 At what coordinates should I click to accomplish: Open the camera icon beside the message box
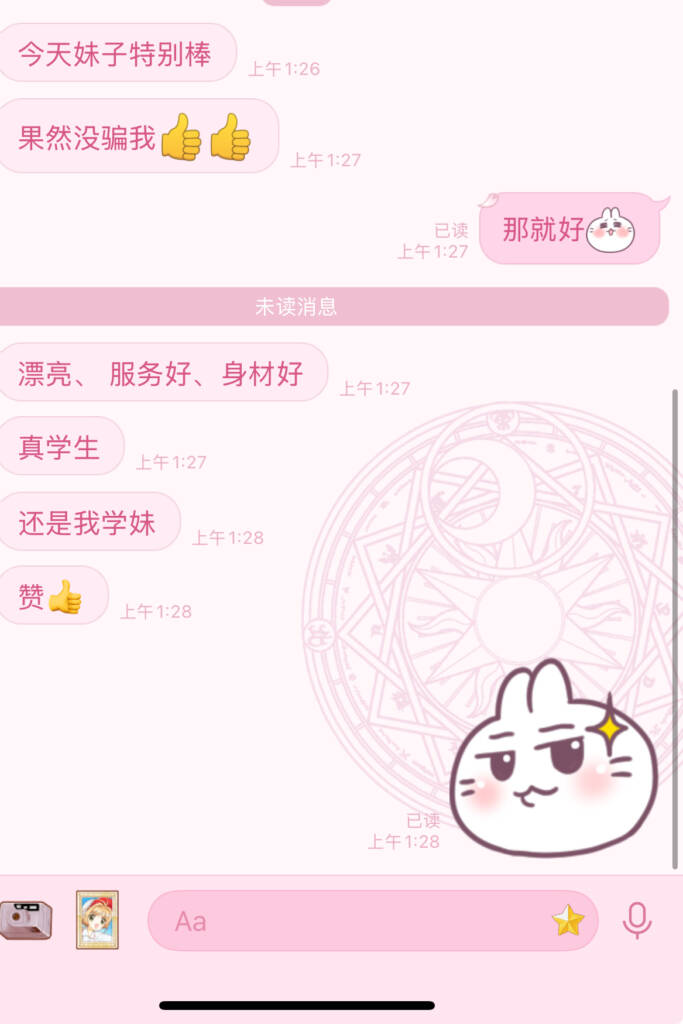pyautogui.click(x=25, y=919)
